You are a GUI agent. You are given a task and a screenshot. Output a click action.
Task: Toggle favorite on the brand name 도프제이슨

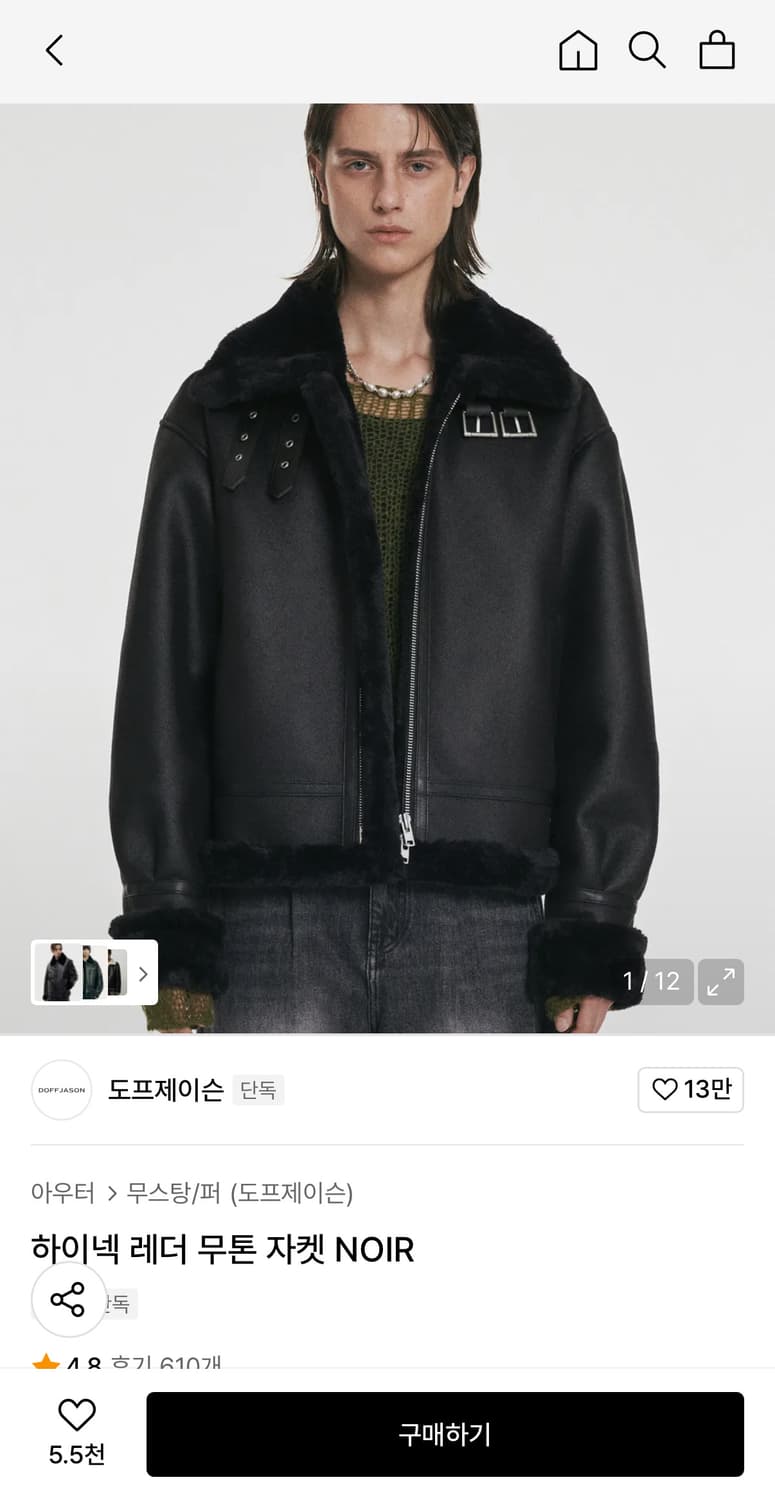pyautogui.click(x=164, y=1090)
